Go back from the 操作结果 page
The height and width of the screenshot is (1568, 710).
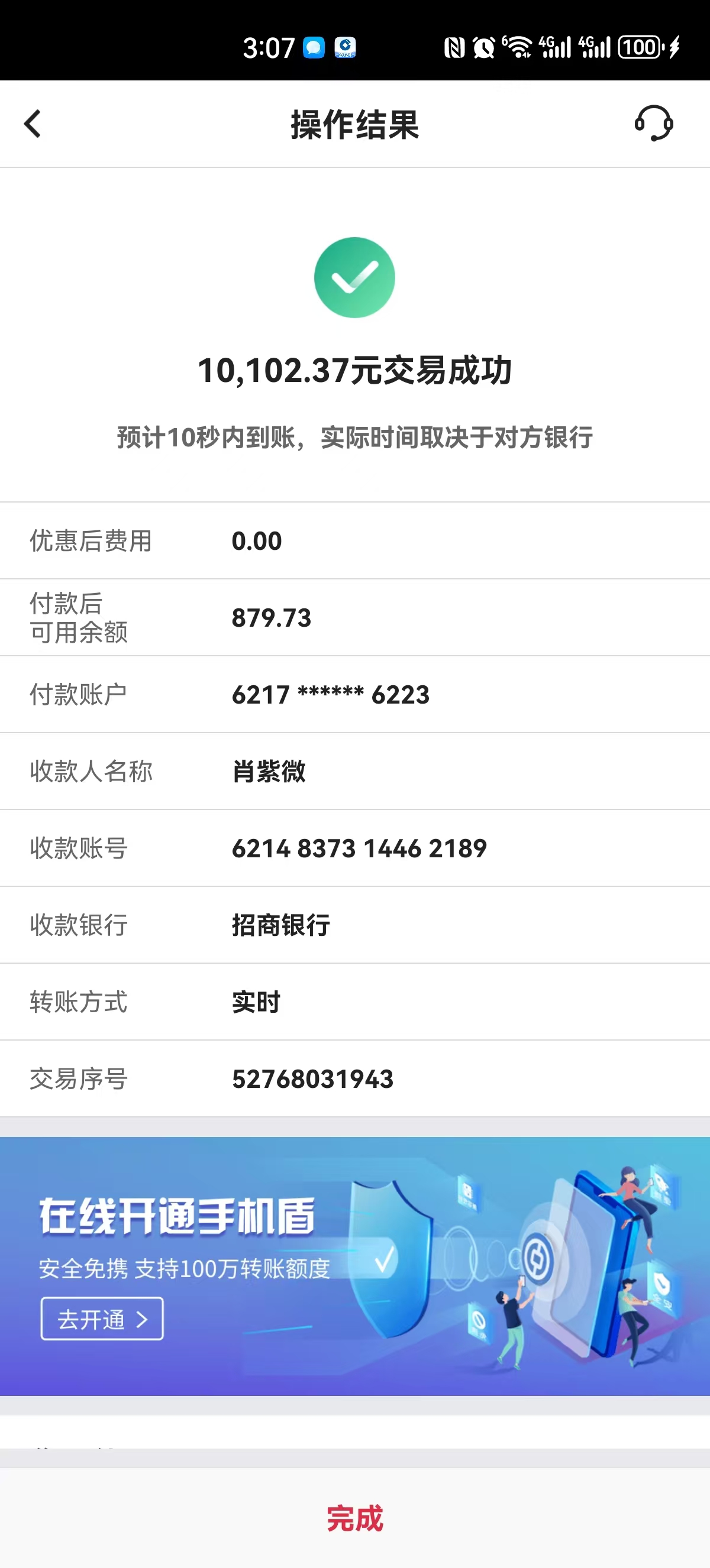(33, 124)
